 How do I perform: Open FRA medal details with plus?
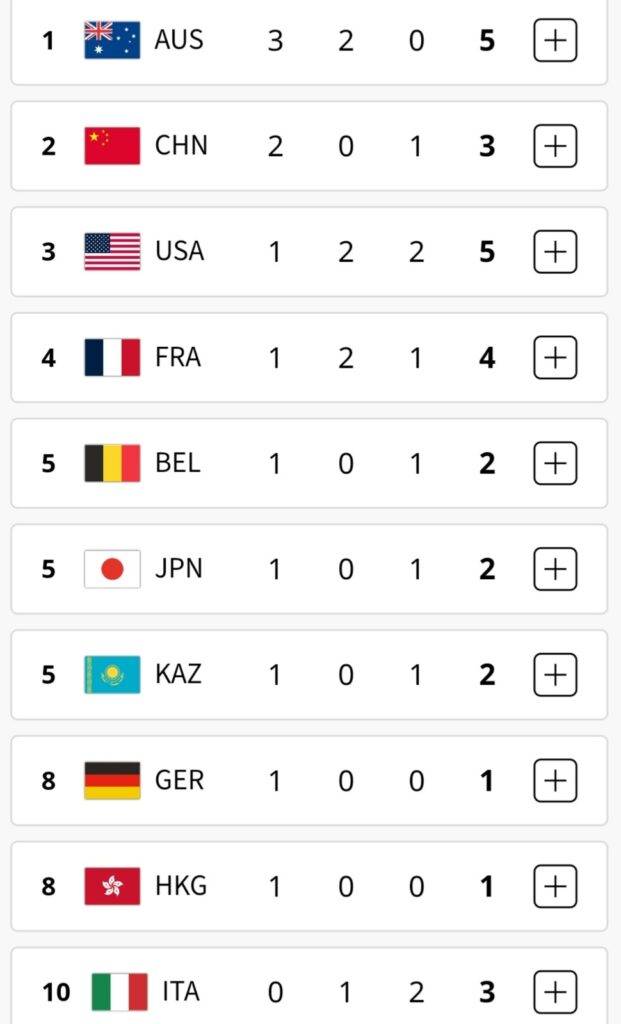[555, 357]
